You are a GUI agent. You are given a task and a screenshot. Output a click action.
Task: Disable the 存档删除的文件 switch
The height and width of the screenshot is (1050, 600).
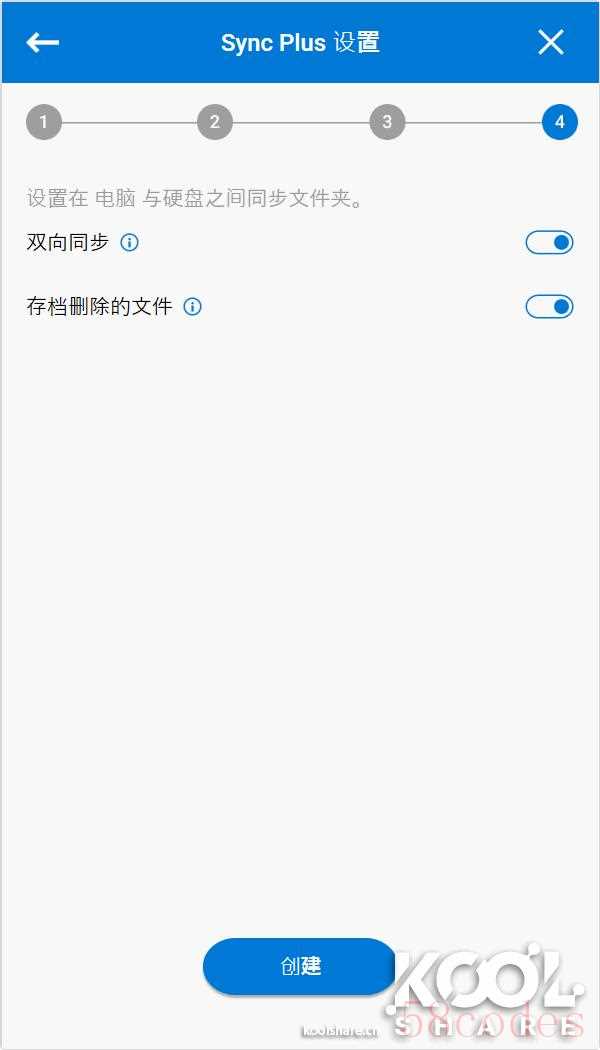[x=549, y=306]
